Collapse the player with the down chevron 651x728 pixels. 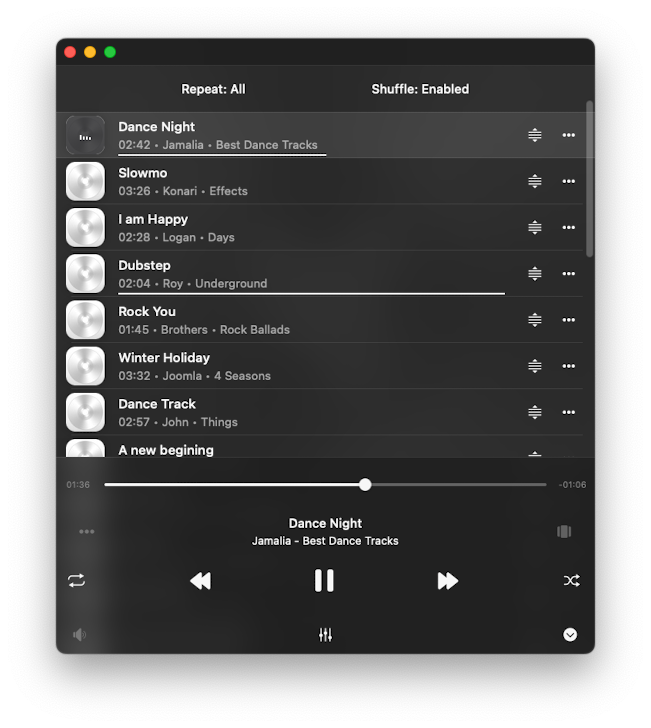[x=570, y=635]
